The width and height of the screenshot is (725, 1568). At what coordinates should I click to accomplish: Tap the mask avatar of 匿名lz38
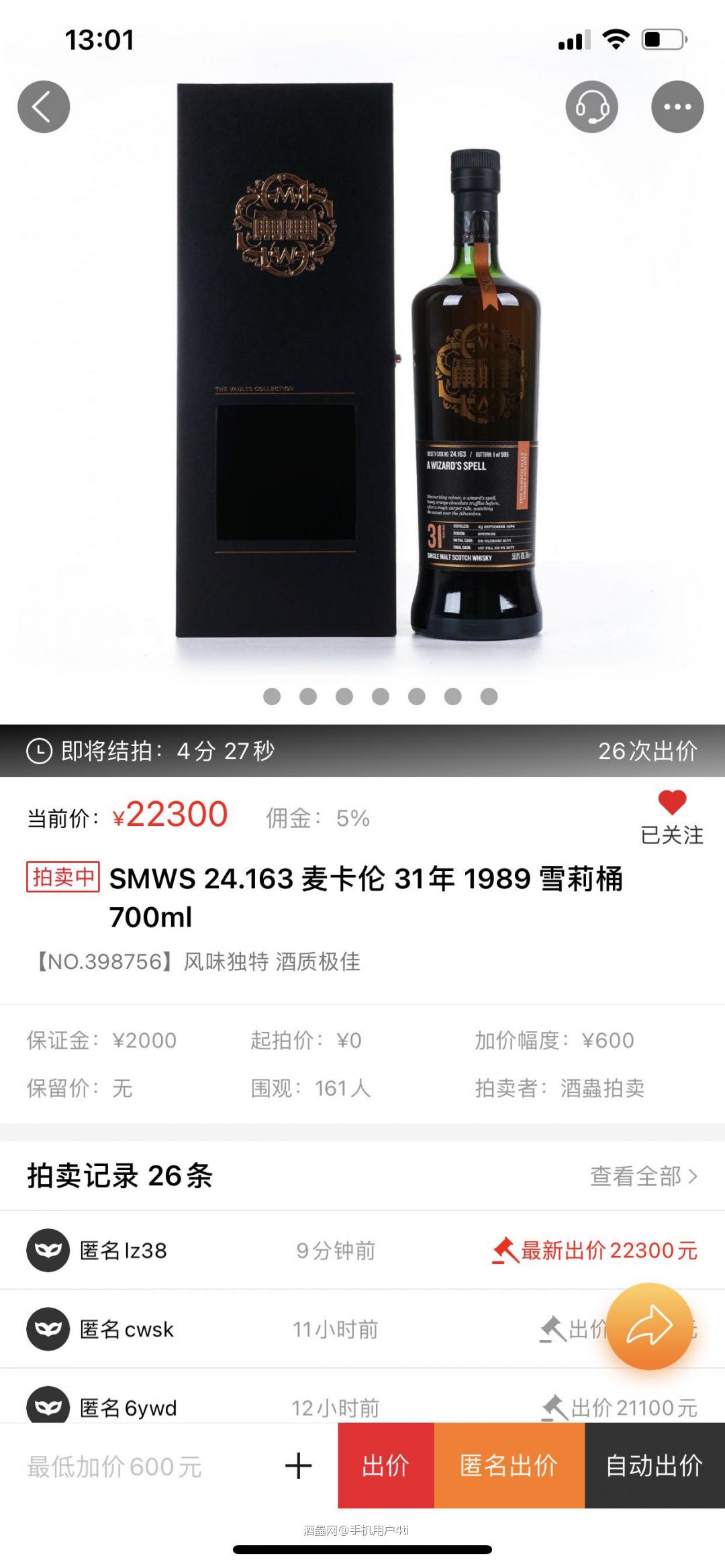click(48, 1250)
